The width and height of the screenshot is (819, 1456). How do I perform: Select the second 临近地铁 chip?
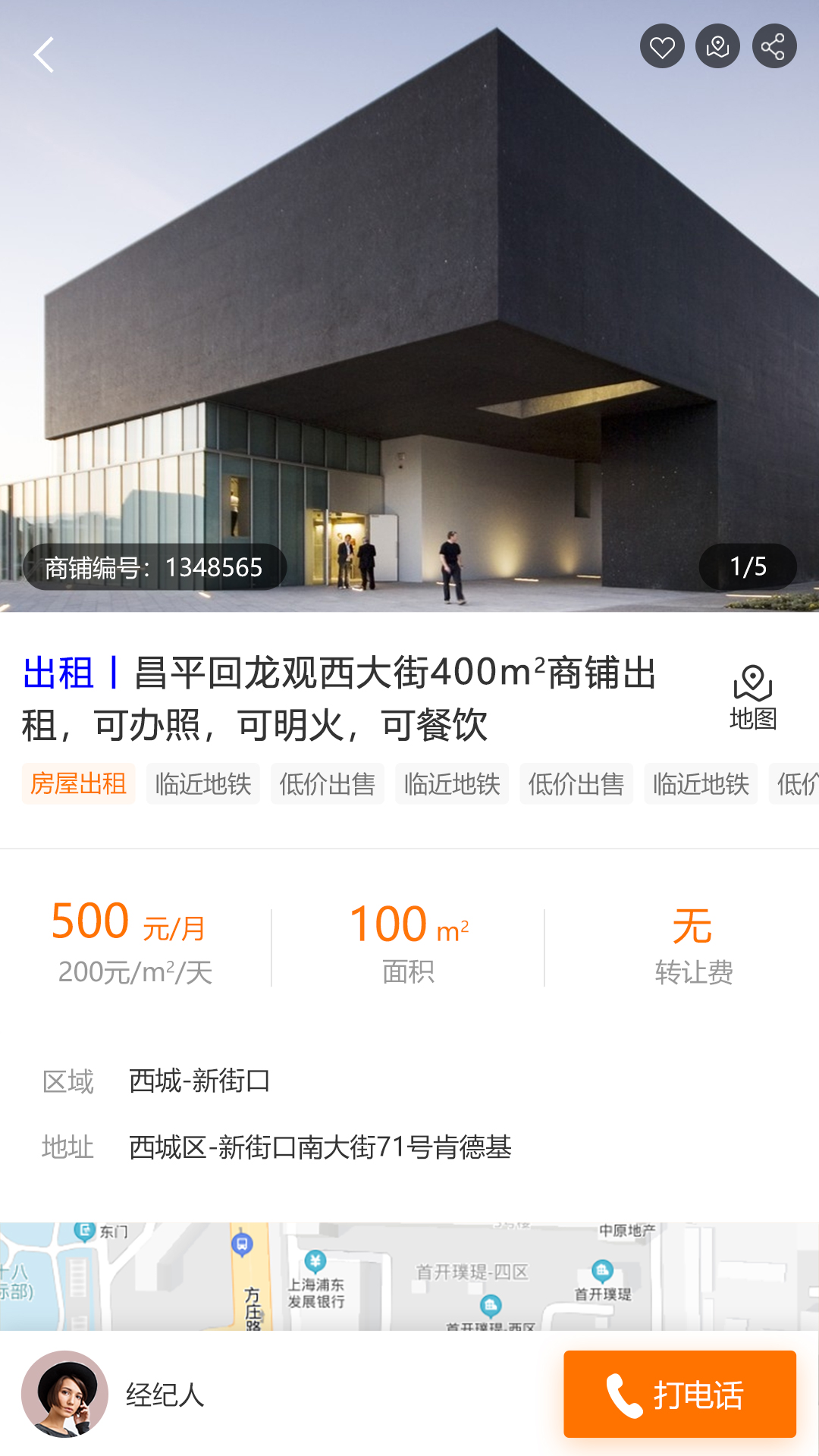[x=451, y=784]
